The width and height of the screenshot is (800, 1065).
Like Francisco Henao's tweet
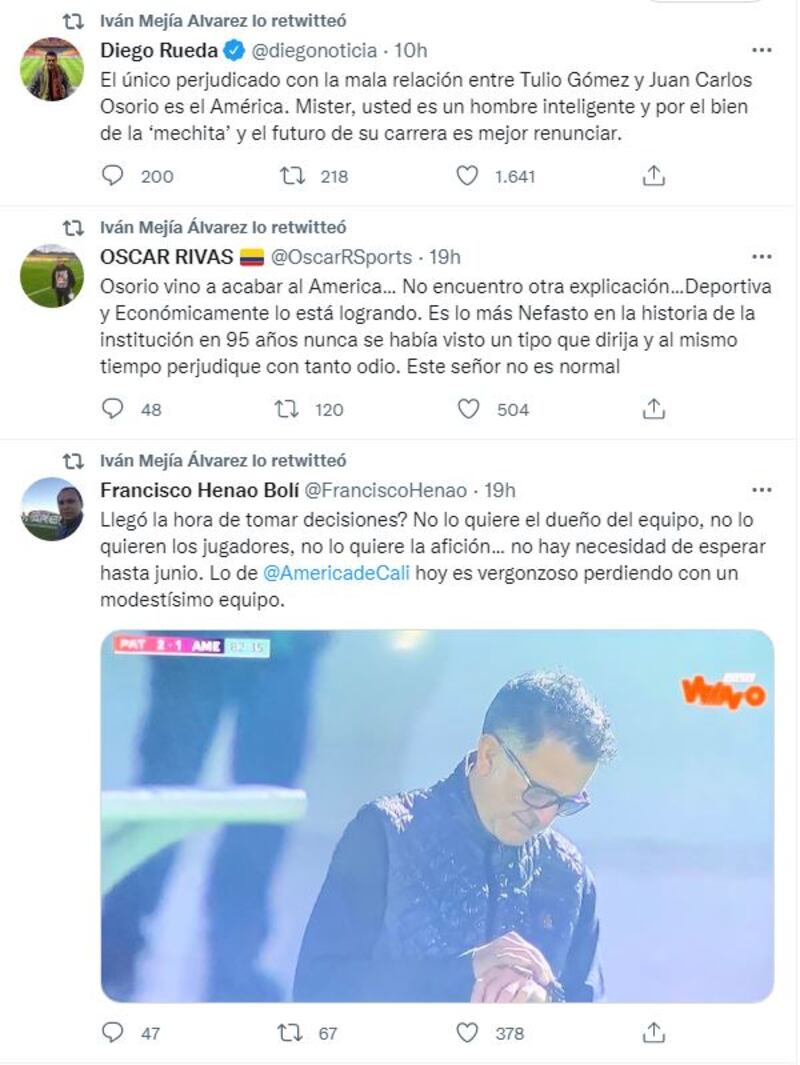pos(466,1032)
